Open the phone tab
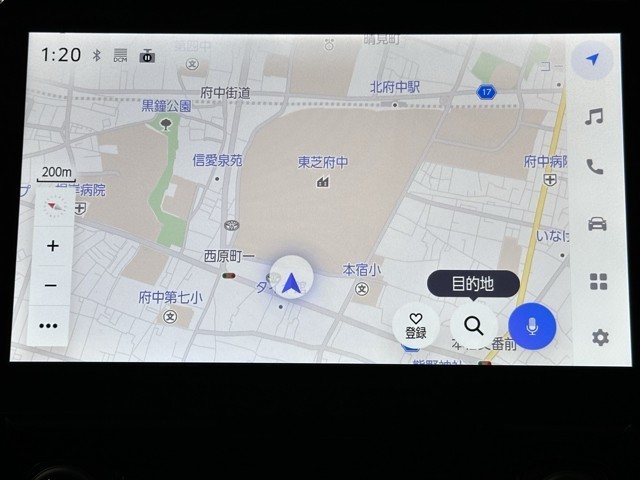 (595, 167)
